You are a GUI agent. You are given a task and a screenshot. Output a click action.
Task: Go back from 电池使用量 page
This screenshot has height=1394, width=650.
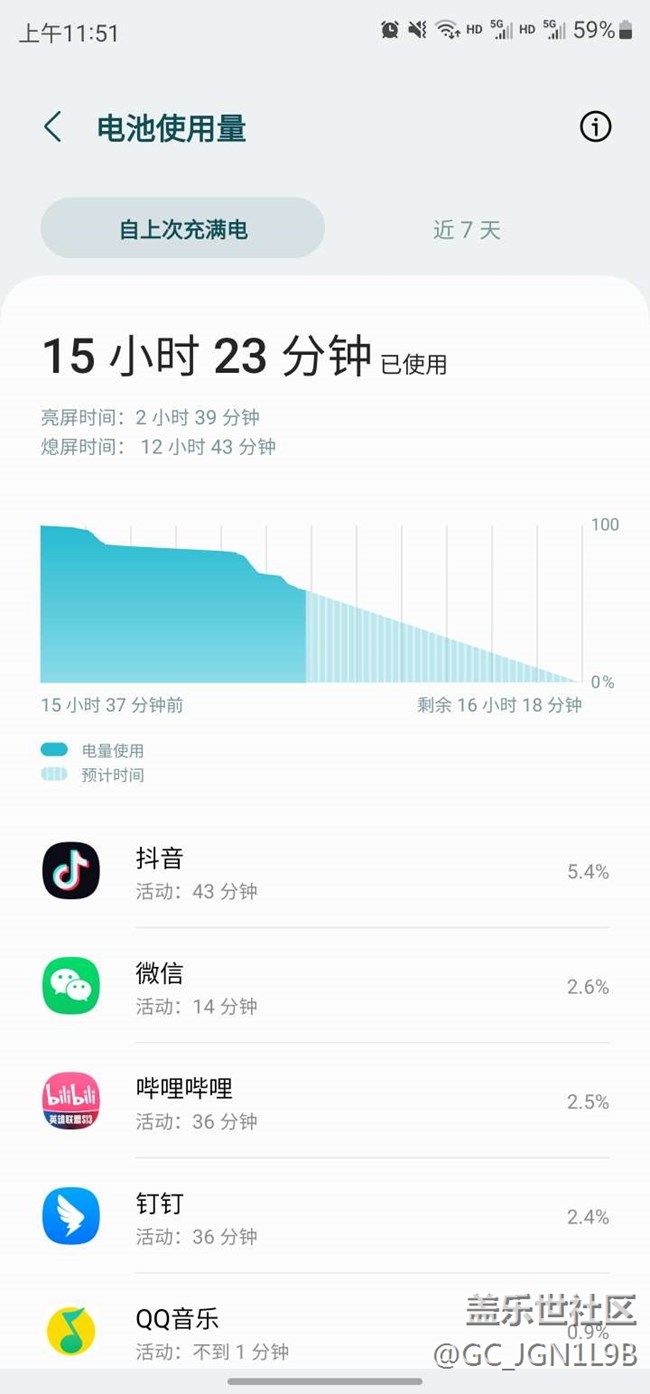pos(53,128)
